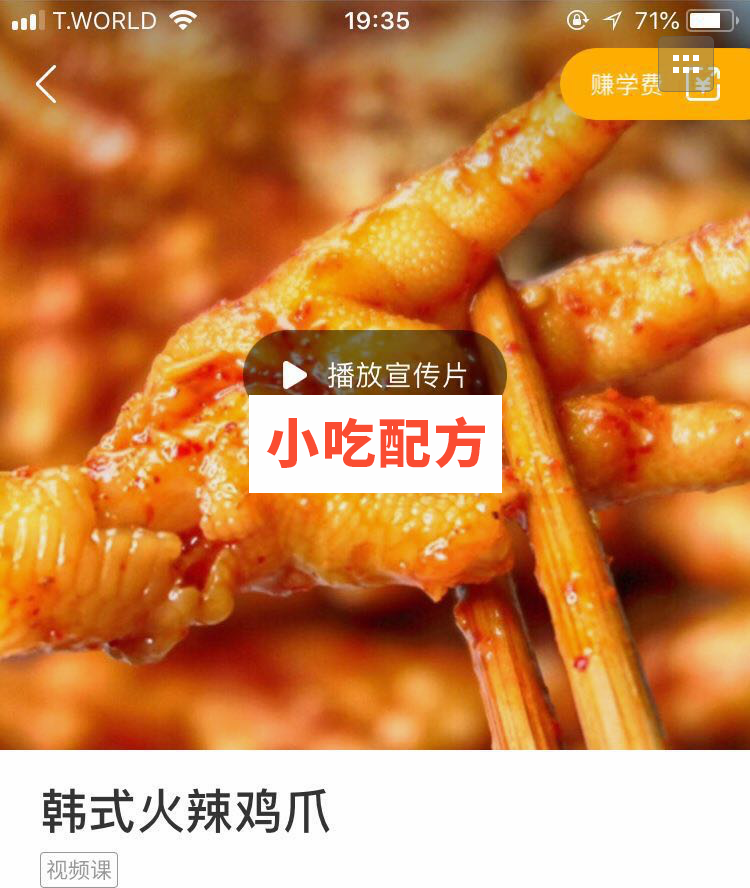750x888 pixels.
Task: Tap the ¥ share icon inside the orange button
Action: coord(706,86)
